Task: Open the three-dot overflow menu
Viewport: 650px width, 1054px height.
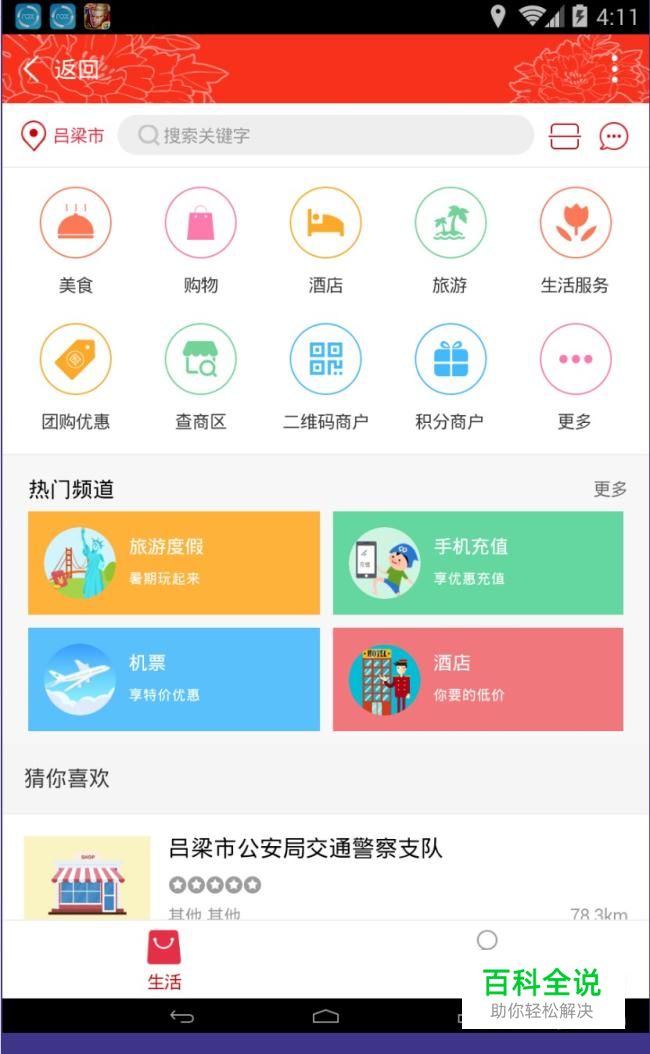Action: 614,69
